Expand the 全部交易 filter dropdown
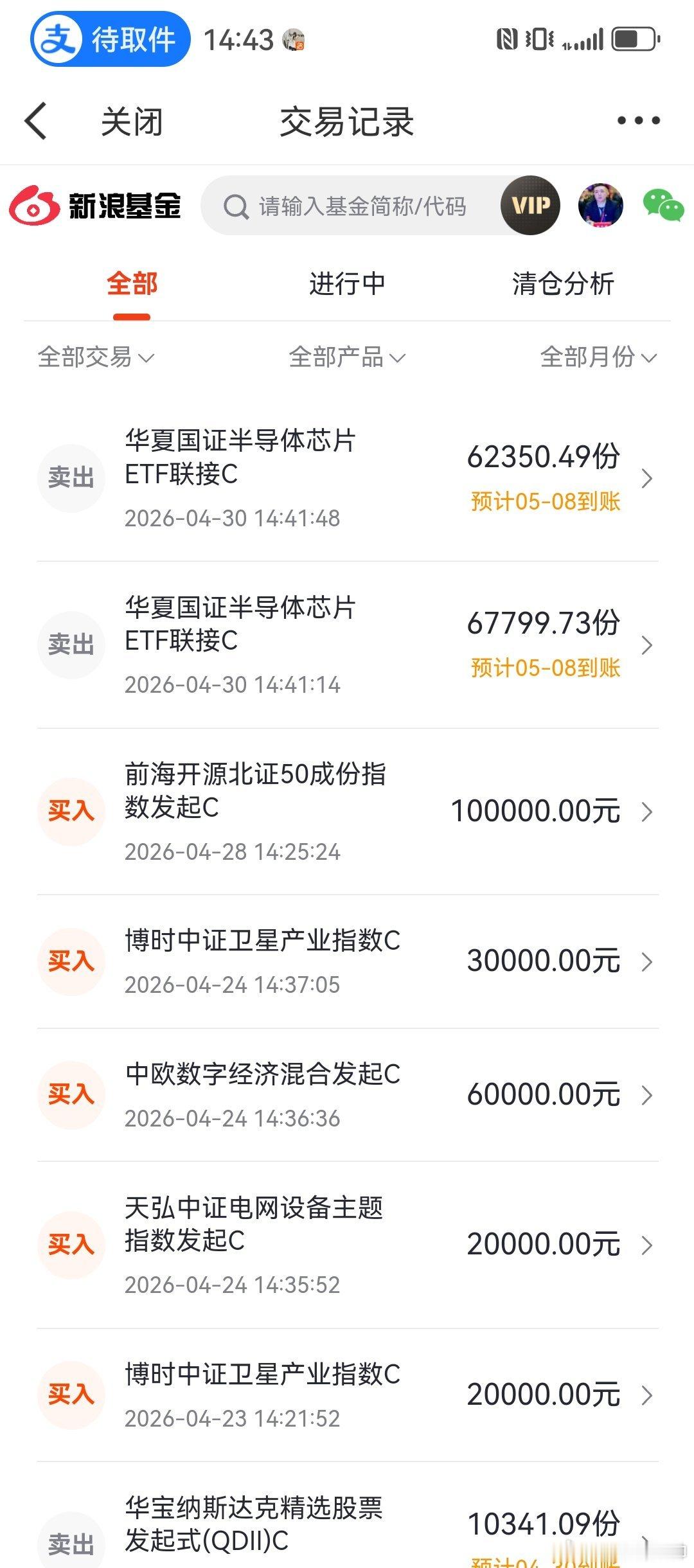The image size is (694, 1568). point(96,357)
